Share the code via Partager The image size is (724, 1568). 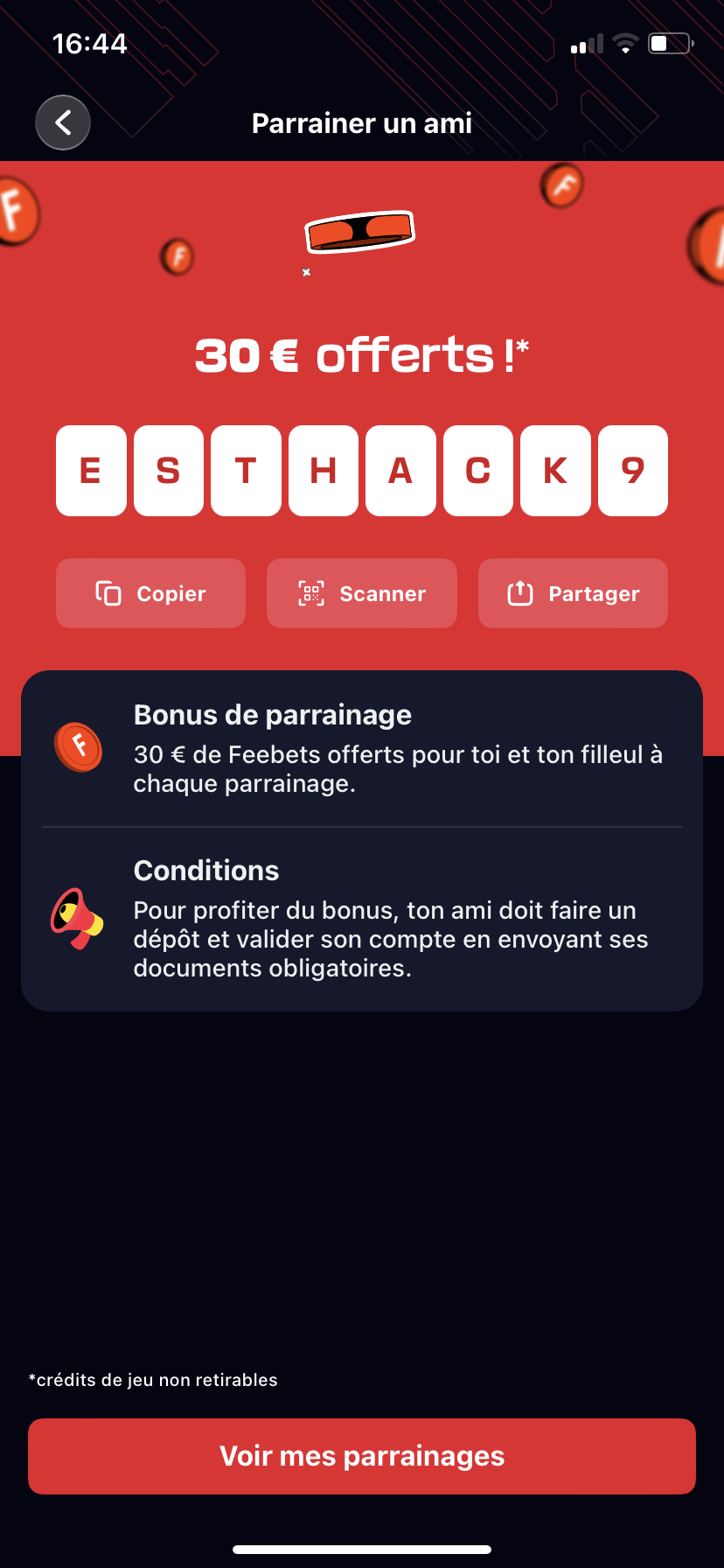[x=573, y=593]
